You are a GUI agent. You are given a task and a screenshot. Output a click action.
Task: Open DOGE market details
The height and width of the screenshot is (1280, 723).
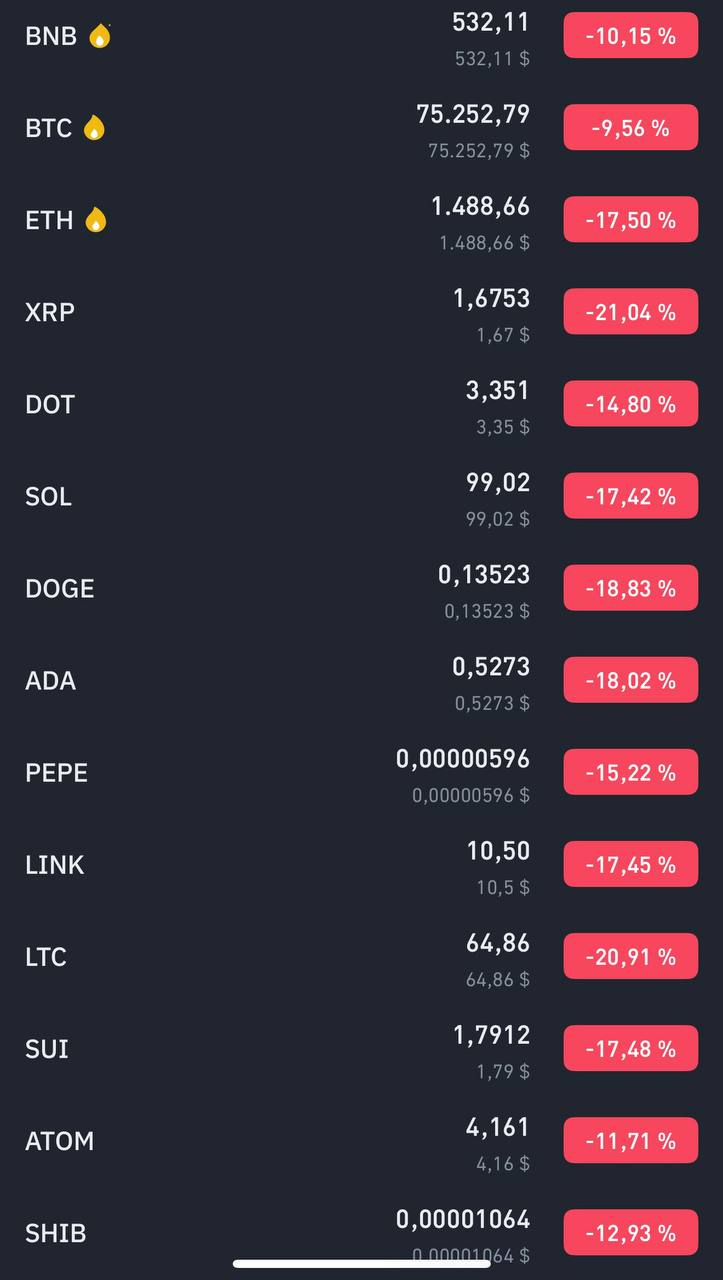click(361, 589)
